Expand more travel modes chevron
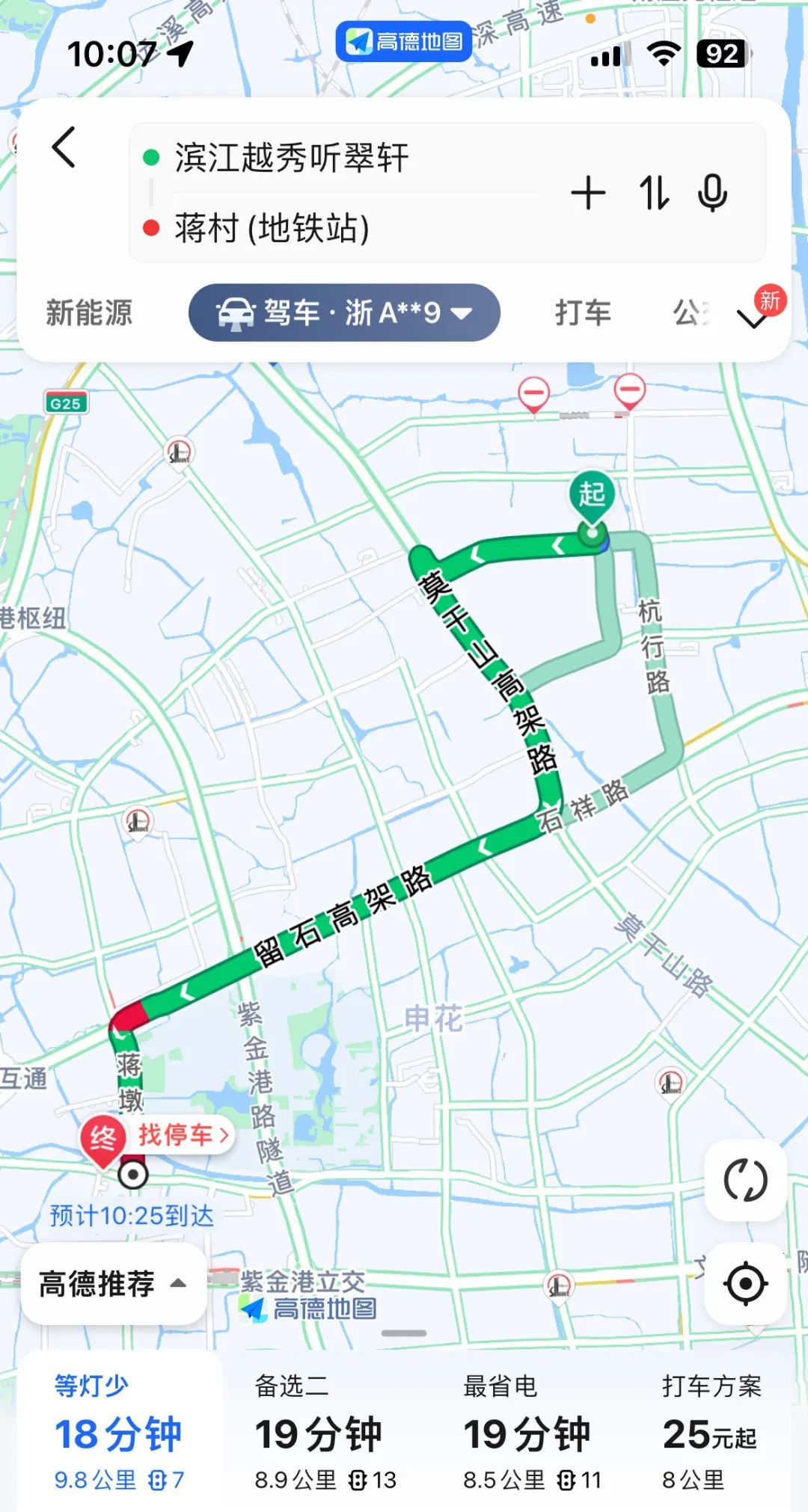Viewport: 808px width, 1512px height. point(753,319)
